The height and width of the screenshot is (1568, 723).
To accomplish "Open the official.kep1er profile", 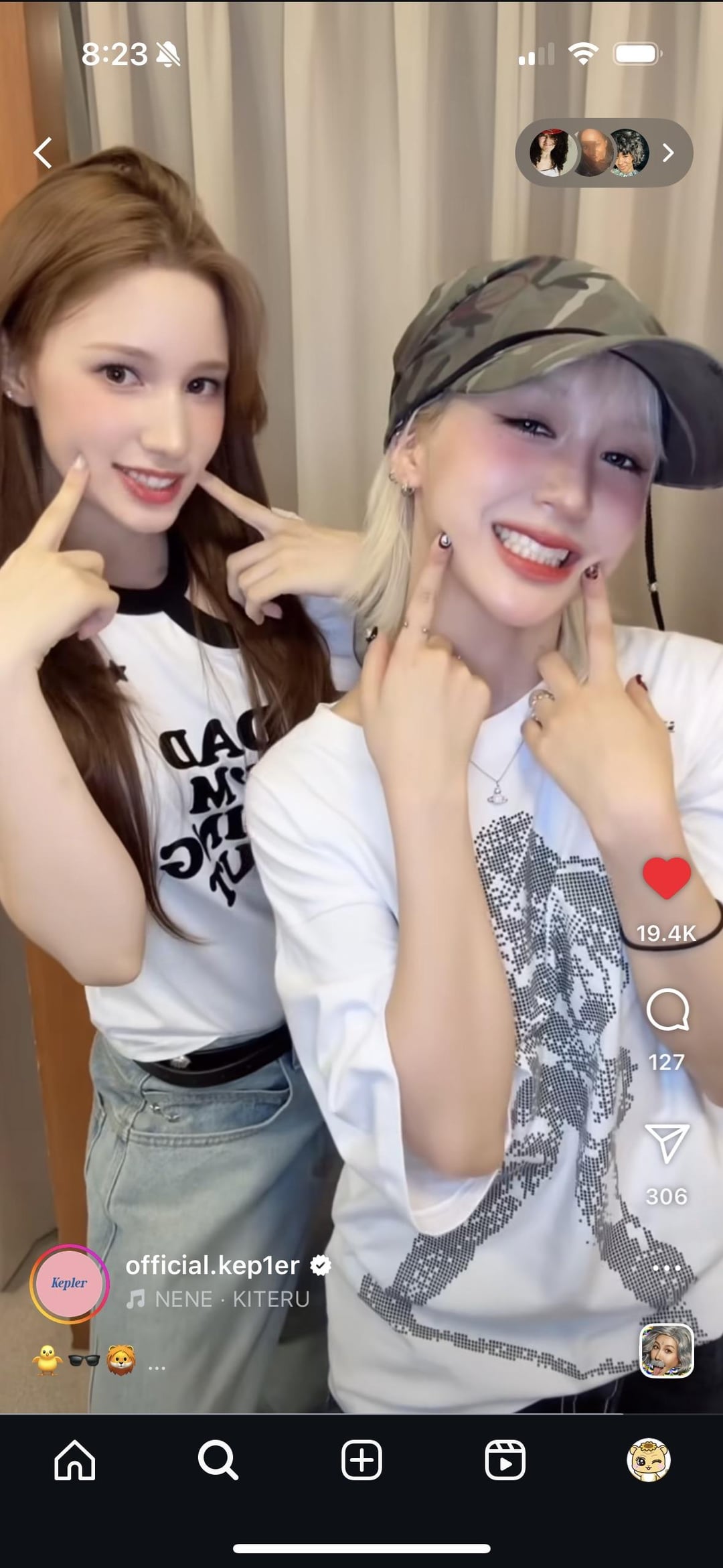I will pyautogui.click(x=212, y=1265).
